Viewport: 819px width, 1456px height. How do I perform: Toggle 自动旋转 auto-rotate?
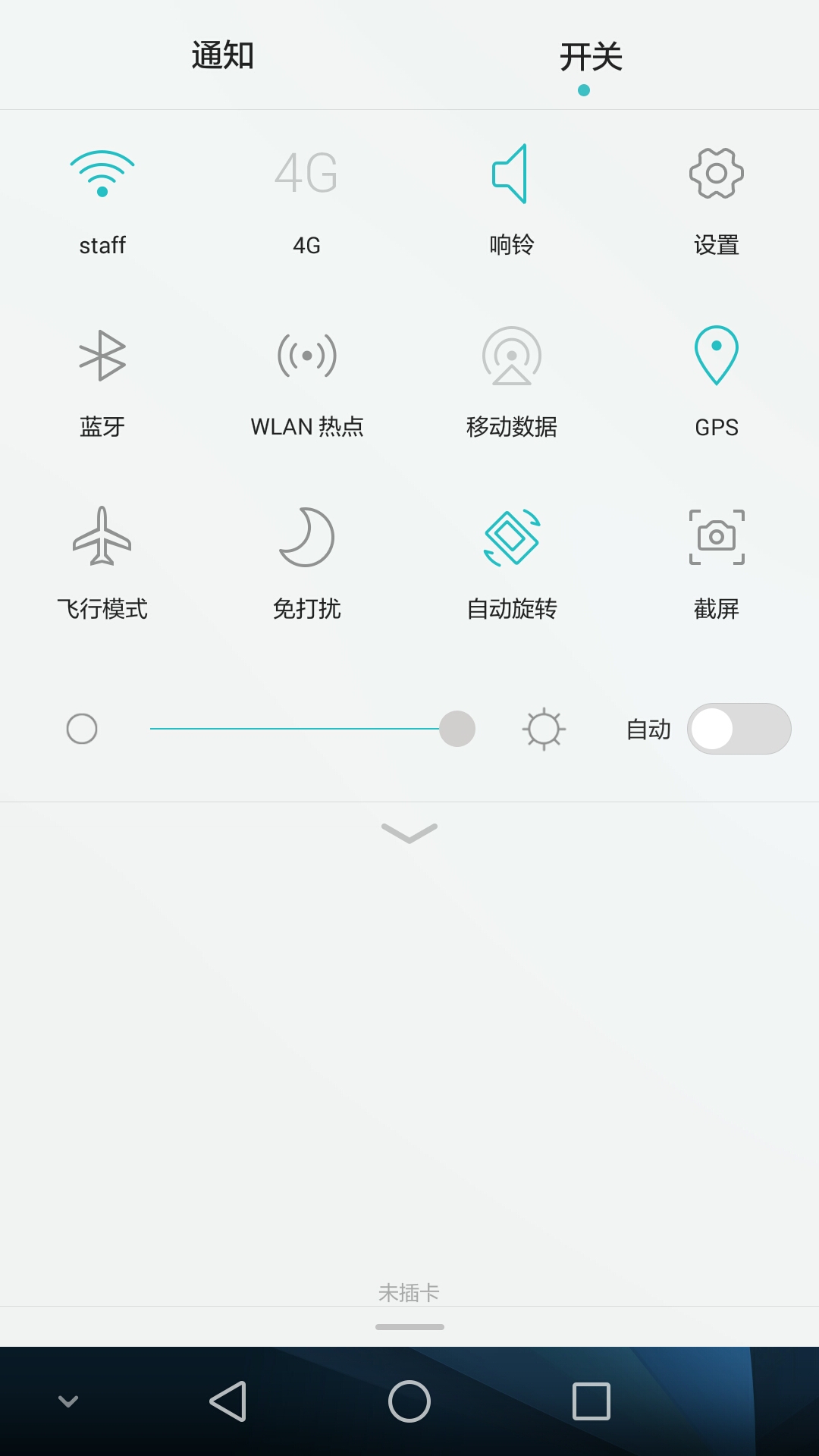coord(512,561)
